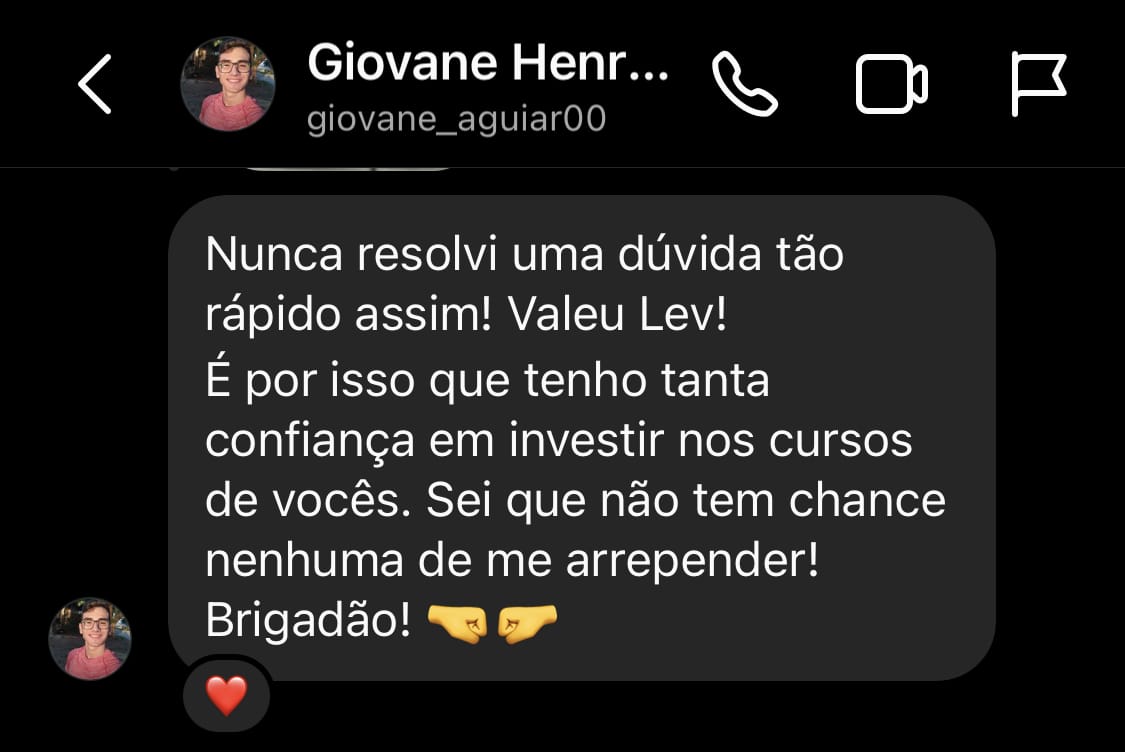
Task: Tap the heart reaction under the message
Action: click(226, 695)
